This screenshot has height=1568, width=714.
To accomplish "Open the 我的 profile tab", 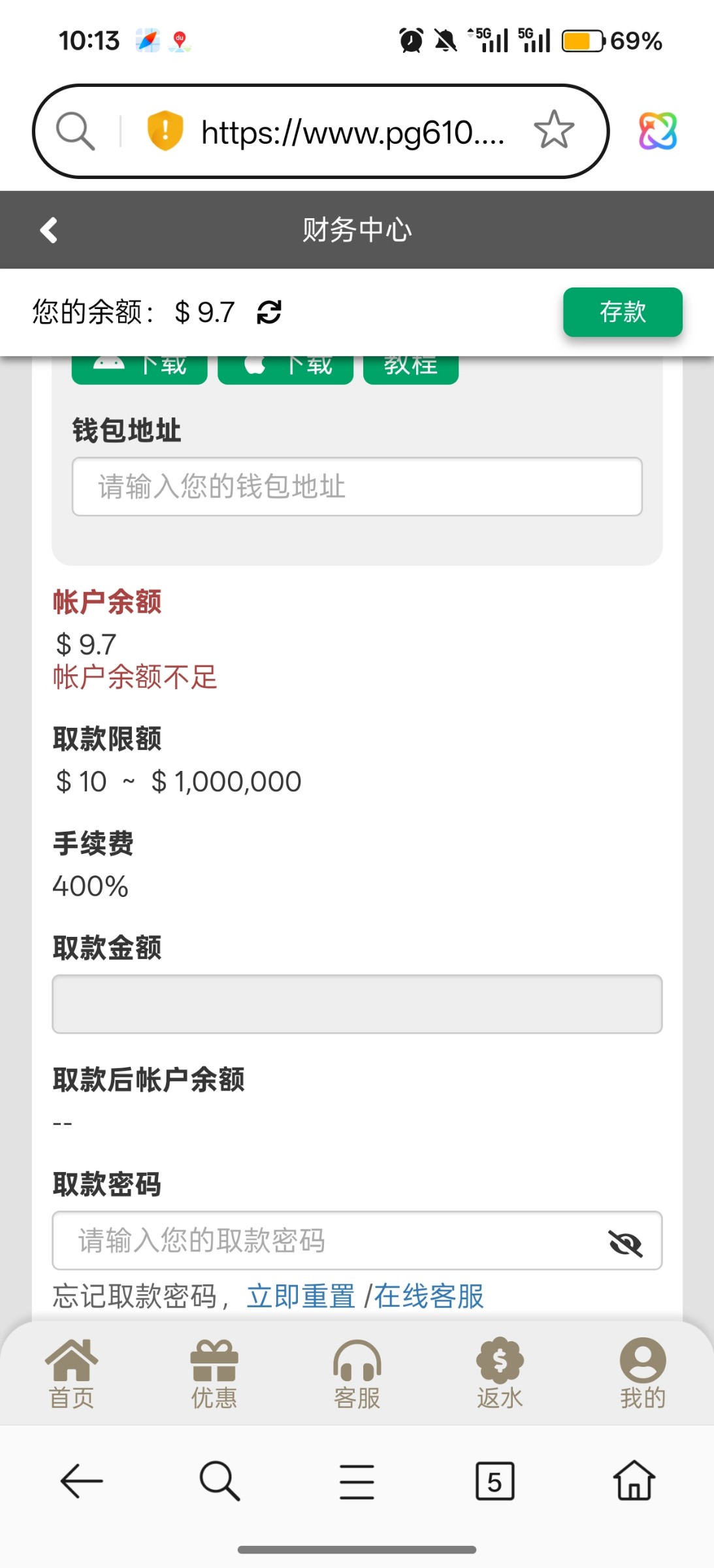I will click(x=643, y=1373).
